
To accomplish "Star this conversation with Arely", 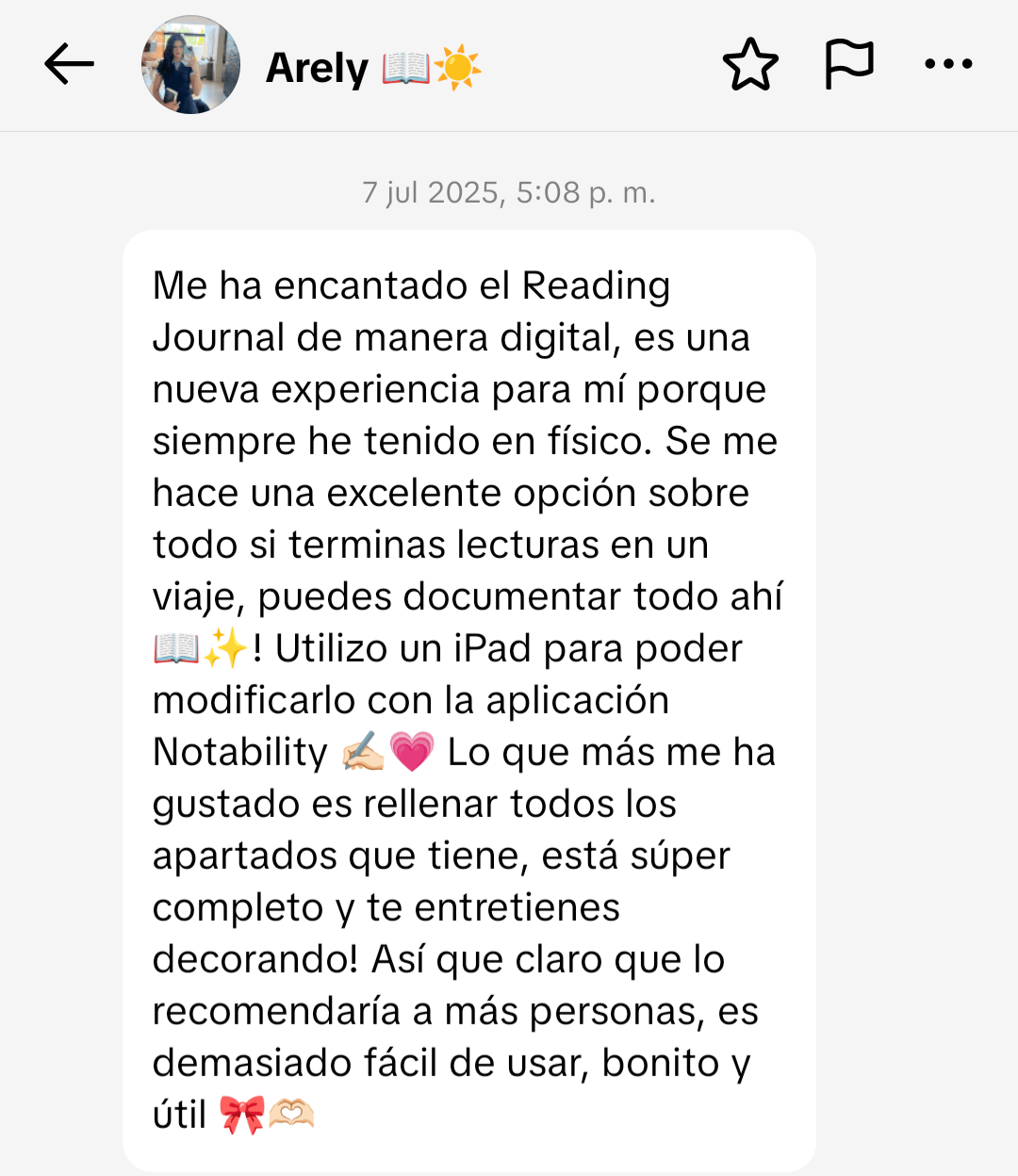I will 750,65.
